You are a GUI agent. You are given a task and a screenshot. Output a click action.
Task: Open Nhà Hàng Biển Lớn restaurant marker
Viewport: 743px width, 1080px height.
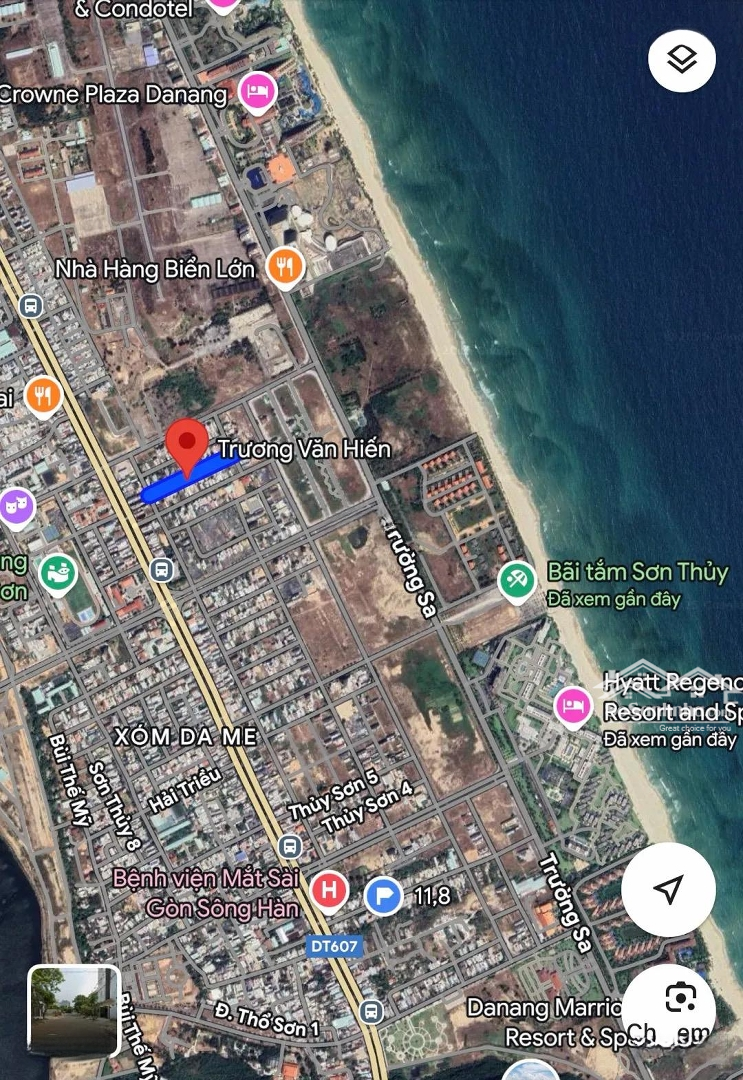(286, 267)
